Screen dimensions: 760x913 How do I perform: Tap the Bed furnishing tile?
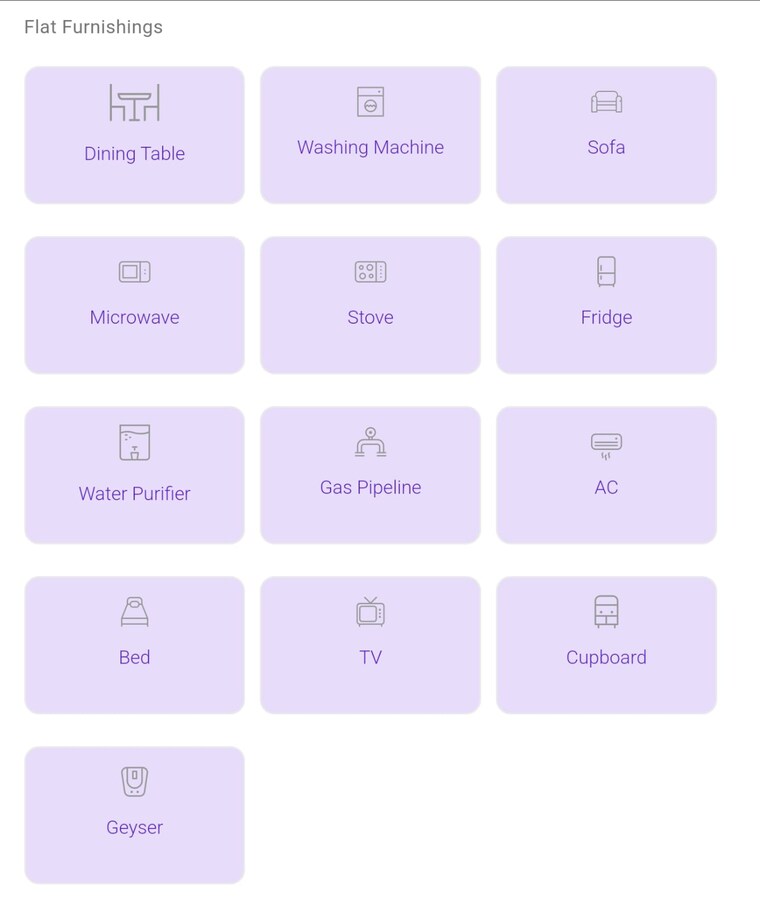point(134,645)
